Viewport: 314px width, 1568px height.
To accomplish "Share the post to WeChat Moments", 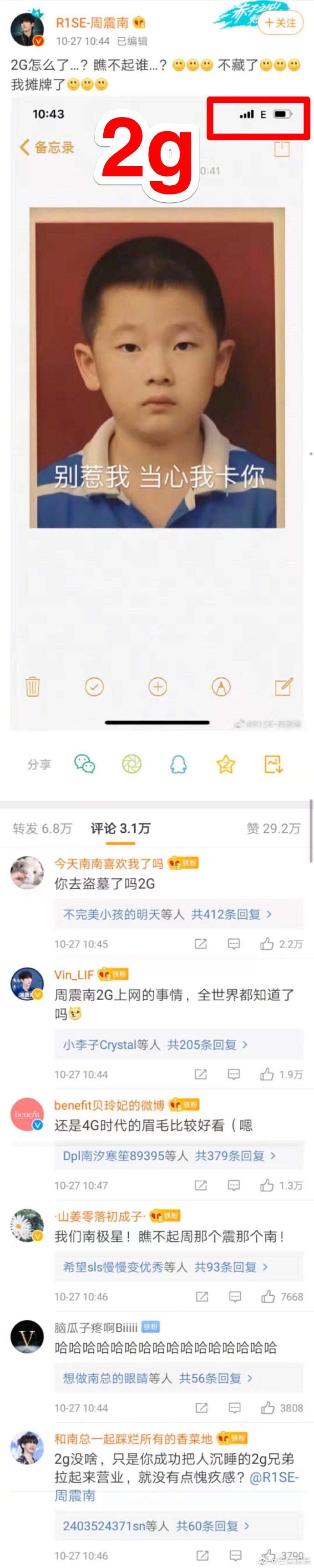I will [132, 764].
